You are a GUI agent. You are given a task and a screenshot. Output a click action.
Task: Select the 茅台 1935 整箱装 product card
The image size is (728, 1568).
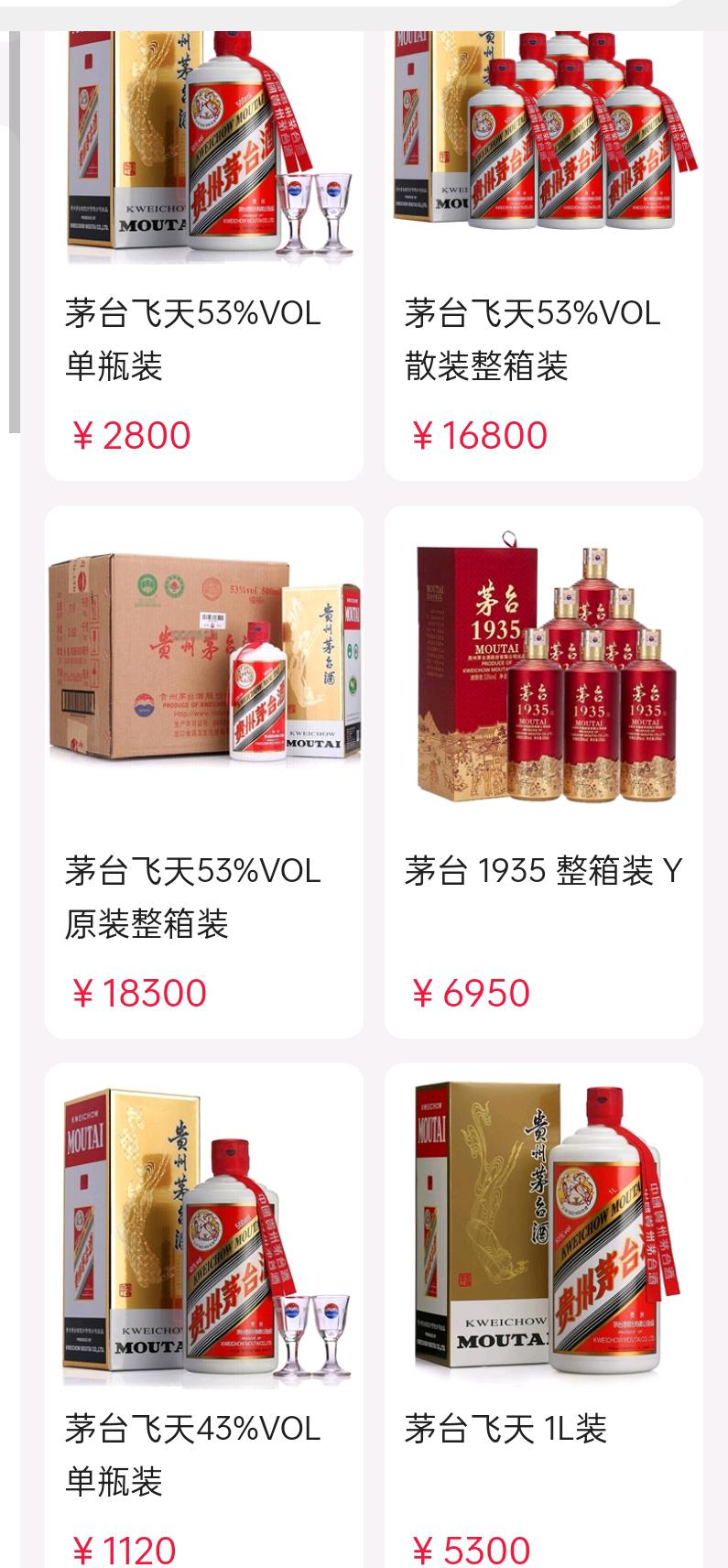[544, 772]
